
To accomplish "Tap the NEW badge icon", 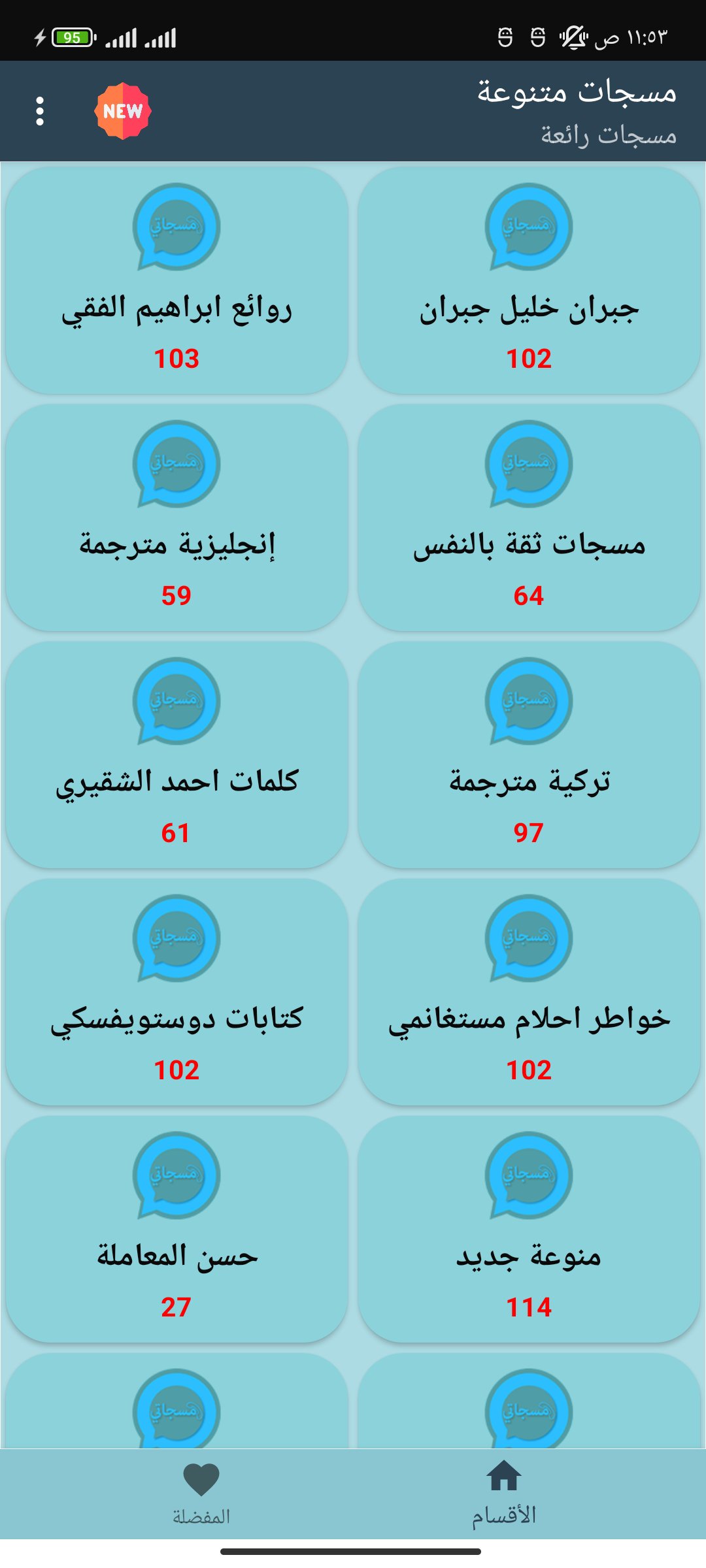I will pos(123,111).
